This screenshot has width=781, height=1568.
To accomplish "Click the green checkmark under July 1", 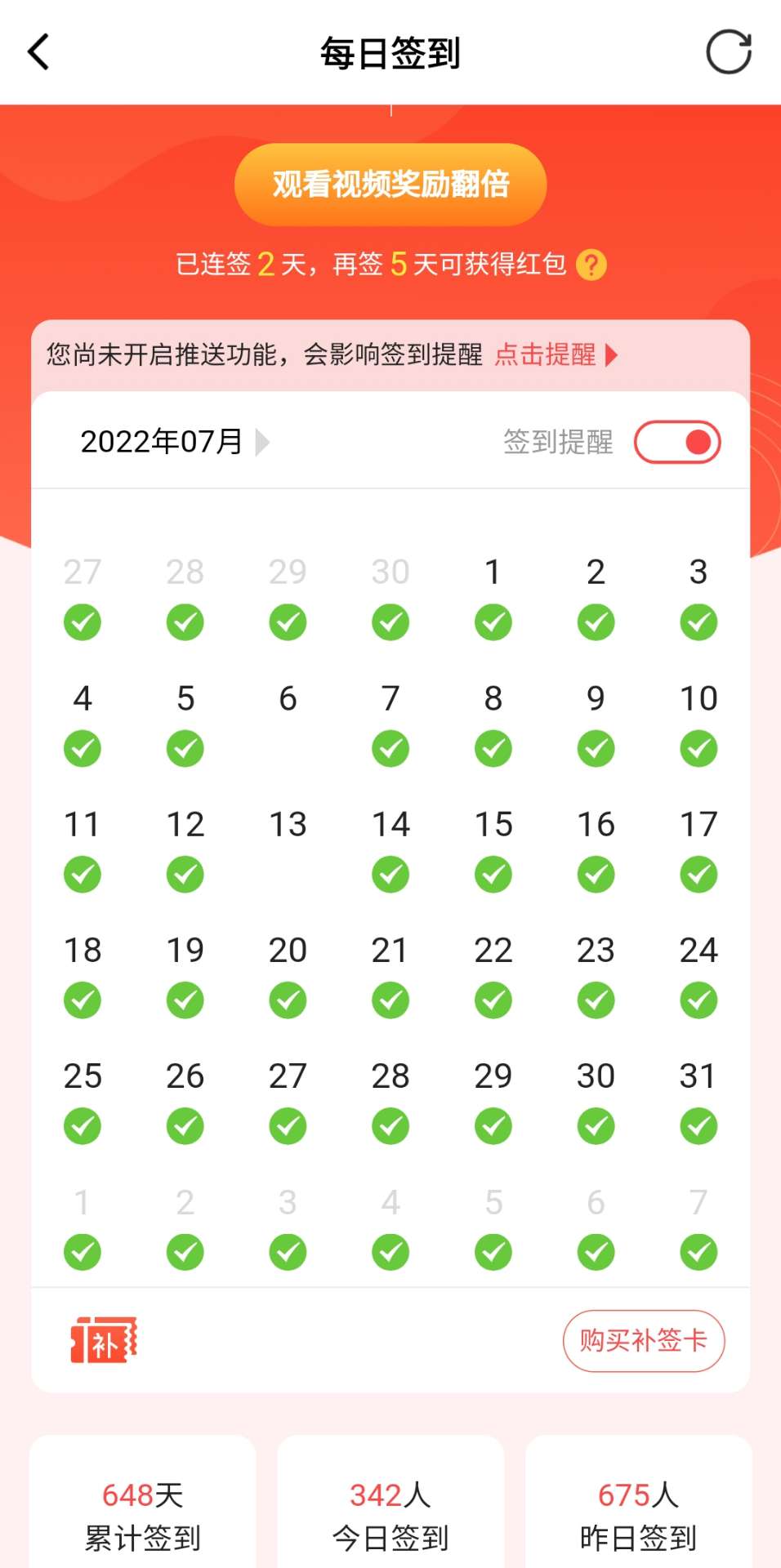I will pos(493,621).
